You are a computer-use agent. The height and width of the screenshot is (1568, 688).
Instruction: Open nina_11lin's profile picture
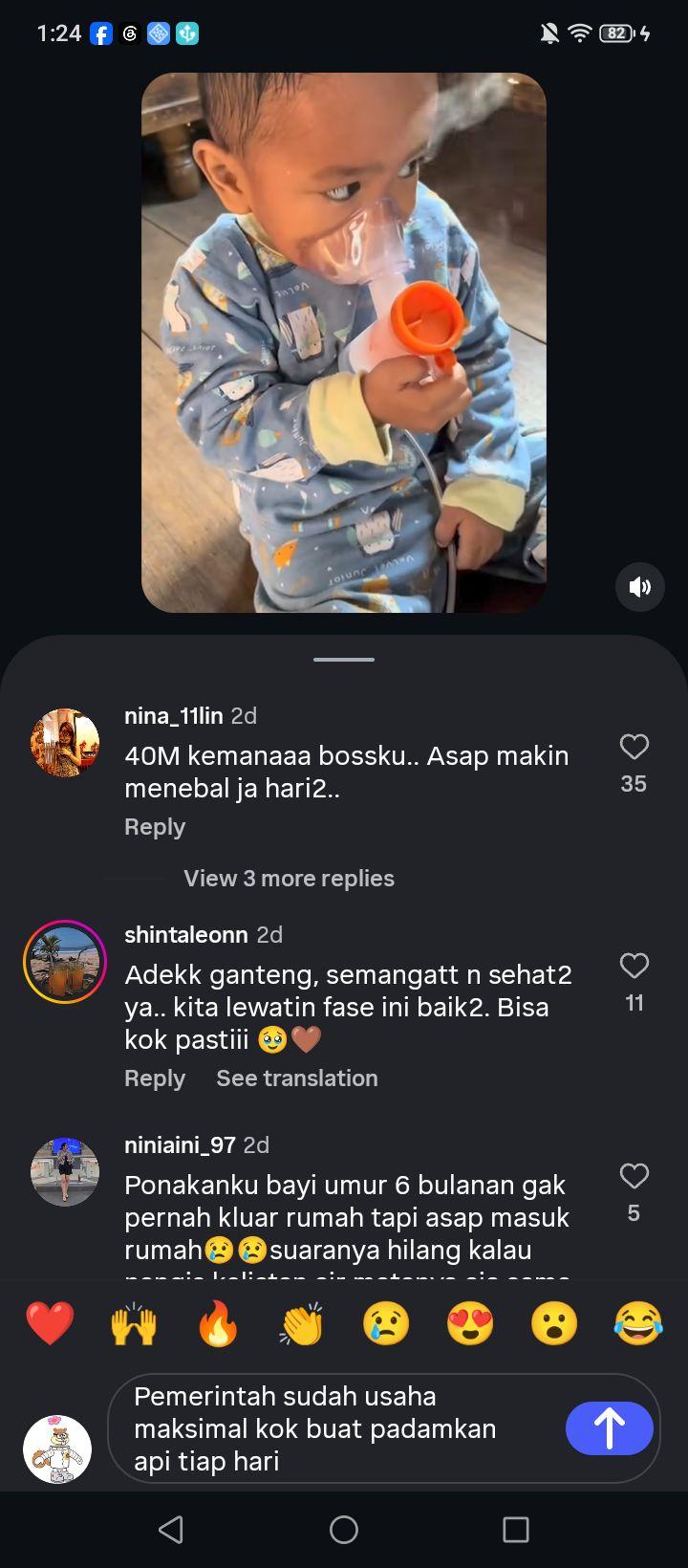click(x=65, y=743)
